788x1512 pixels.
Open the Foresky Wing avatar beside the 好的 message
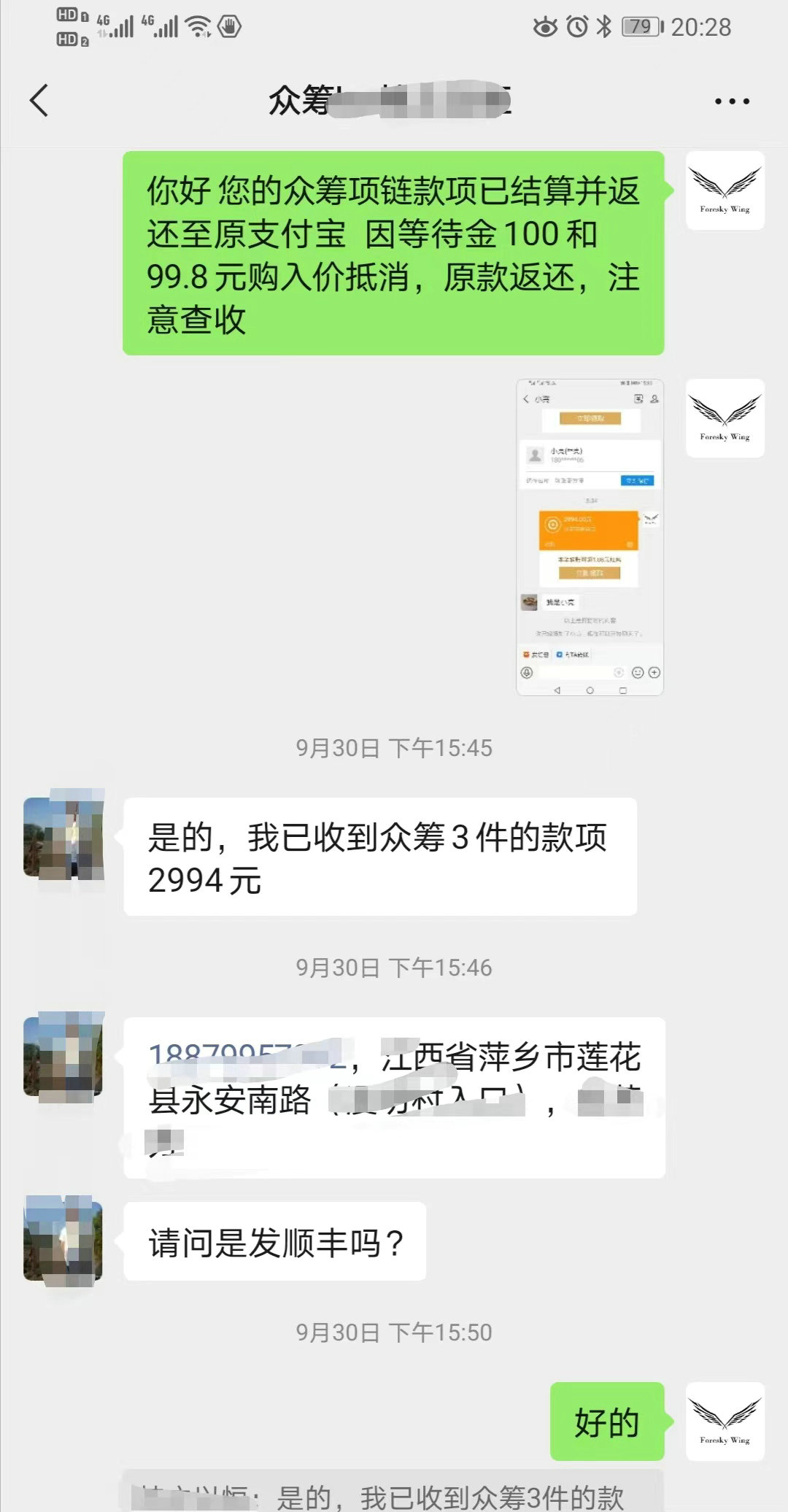click(725, 1421)
